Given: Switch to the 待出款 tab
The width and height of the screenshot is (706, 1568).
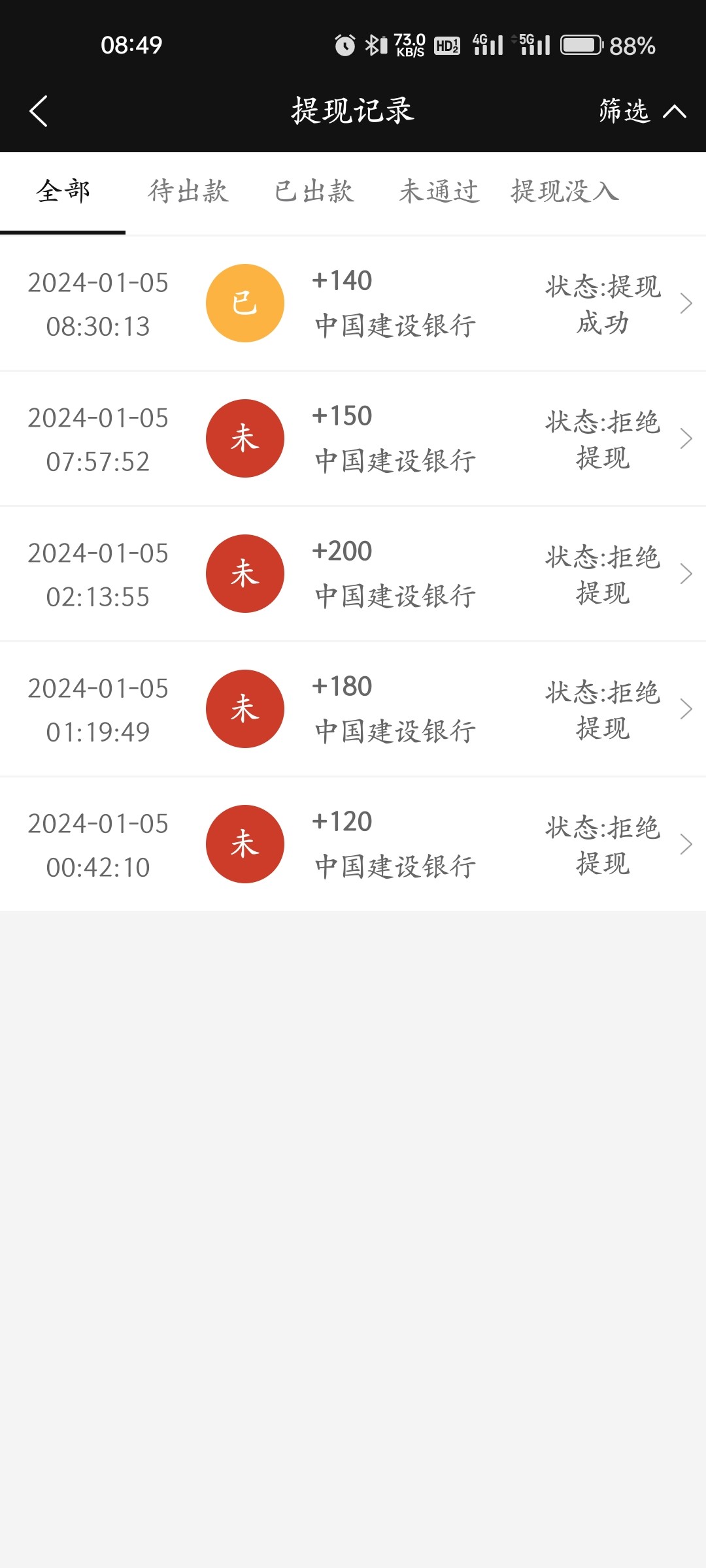Looking at the screenshot, I should pyautogui.click(x=188, y=192).
